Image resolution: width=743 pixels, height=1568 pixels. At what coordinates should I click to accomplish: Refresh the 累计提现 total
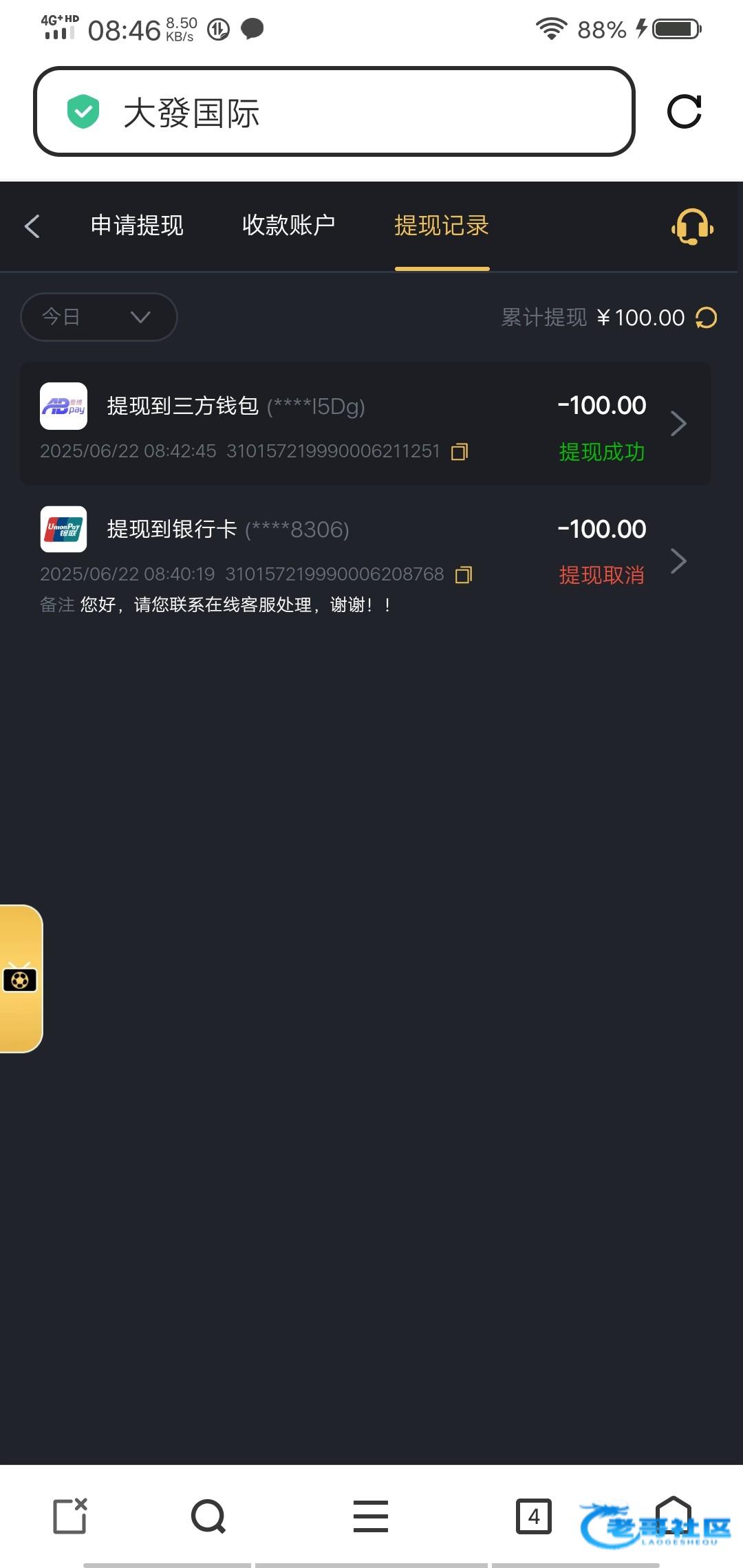click(x=707, y=318)
